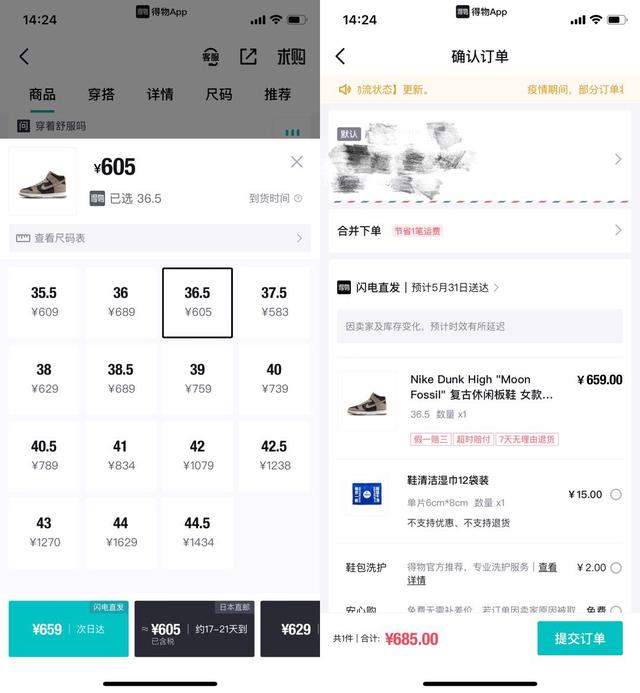The width and height of the screenshot is (640, 693).
Task: Switch to the 穿搭 tab
Action: coord(101,94)
